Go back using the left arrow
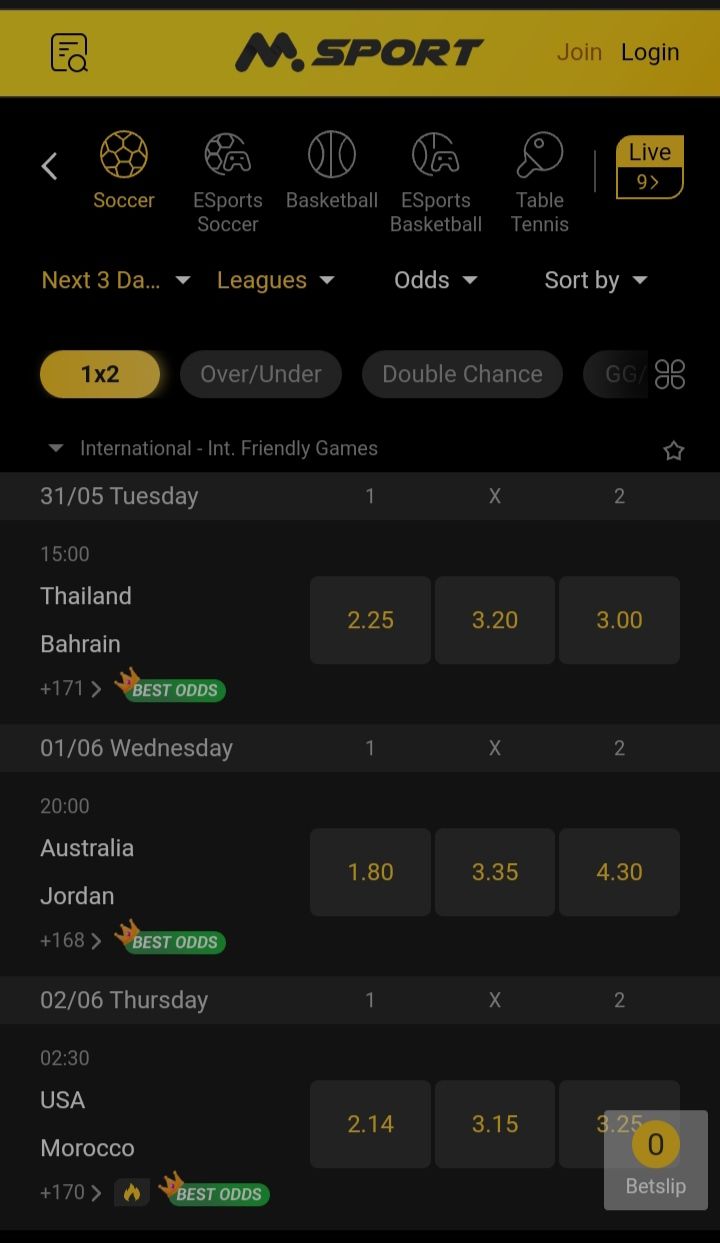The height and width of the screenshot is (1243, 720). point(49,166)
